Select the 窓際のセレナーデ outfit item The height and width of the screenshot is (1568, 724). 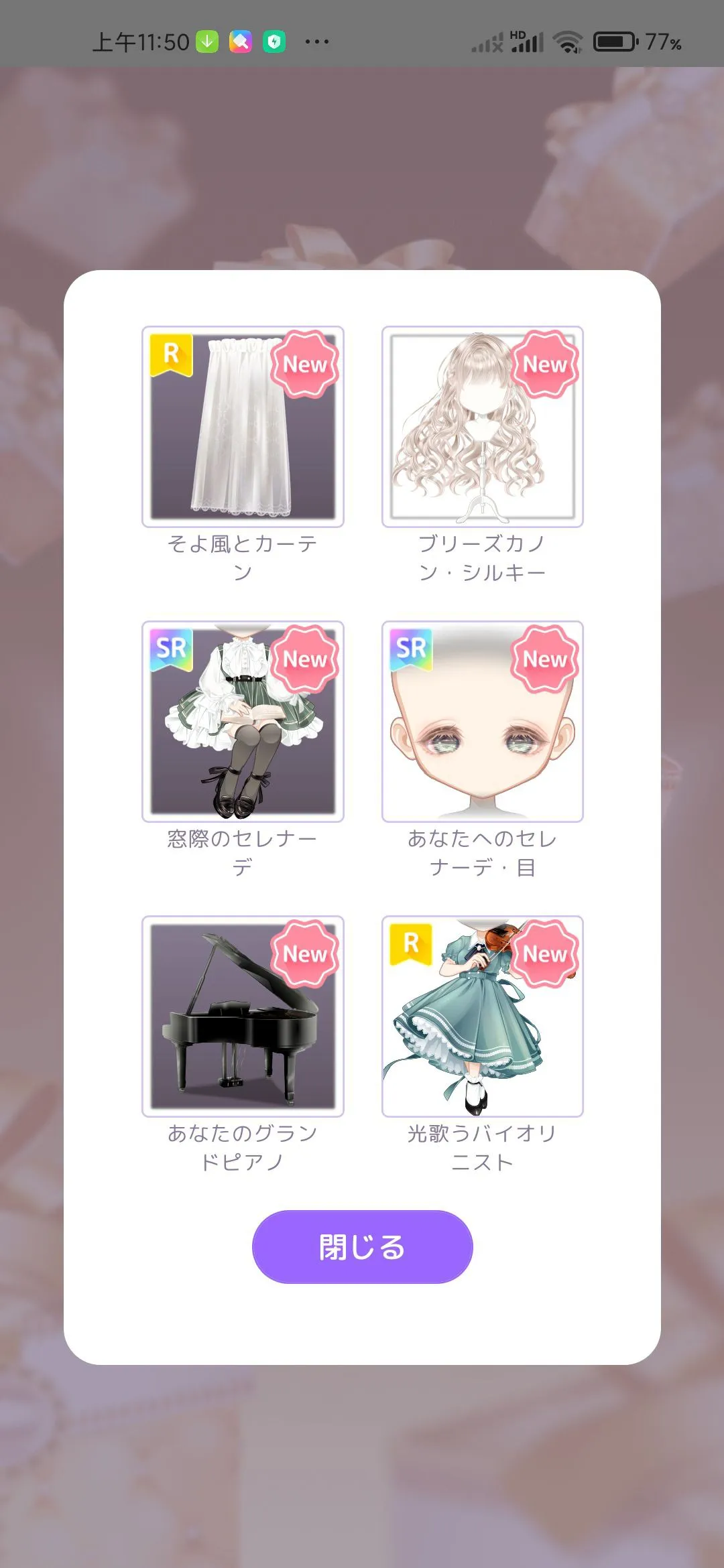(243, 722)
